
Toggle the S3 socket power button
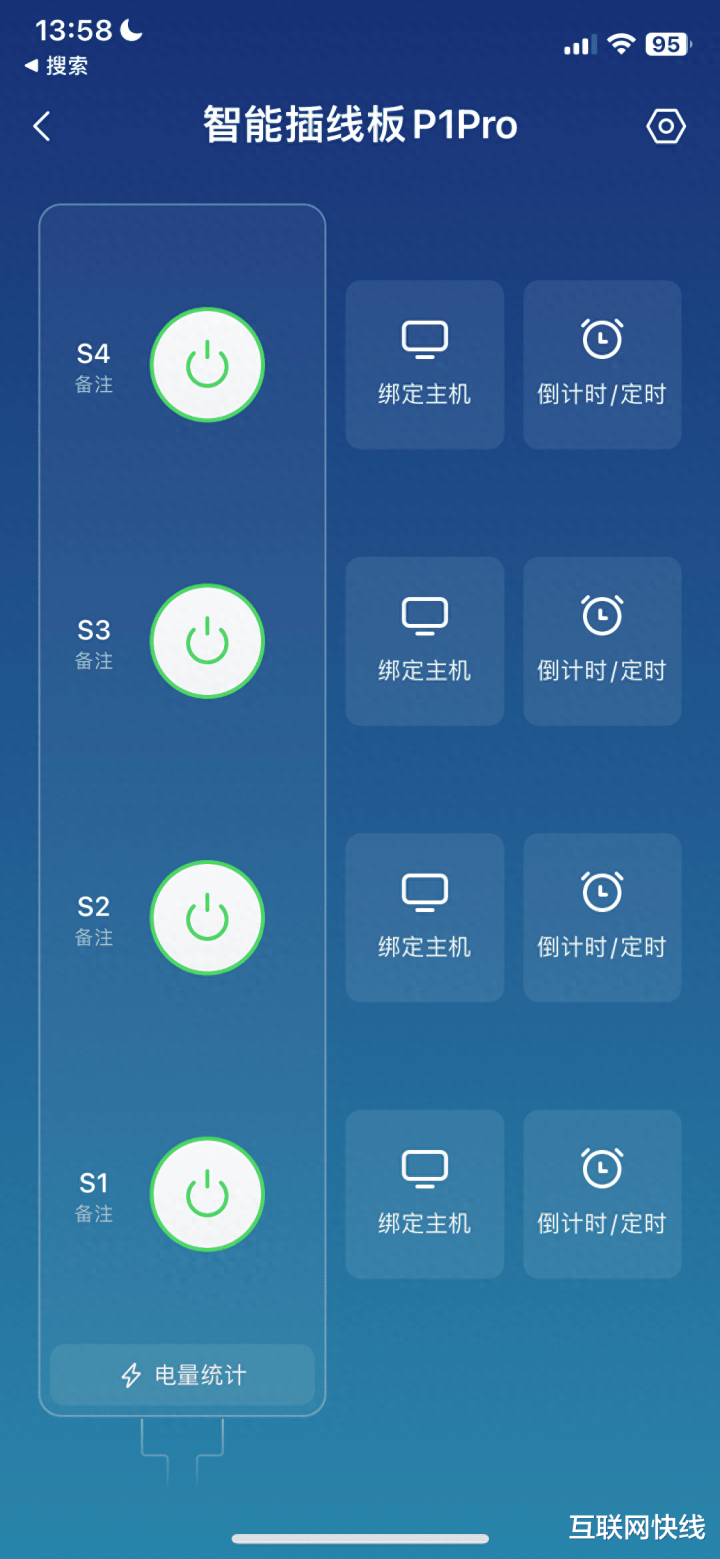point(207,641)
